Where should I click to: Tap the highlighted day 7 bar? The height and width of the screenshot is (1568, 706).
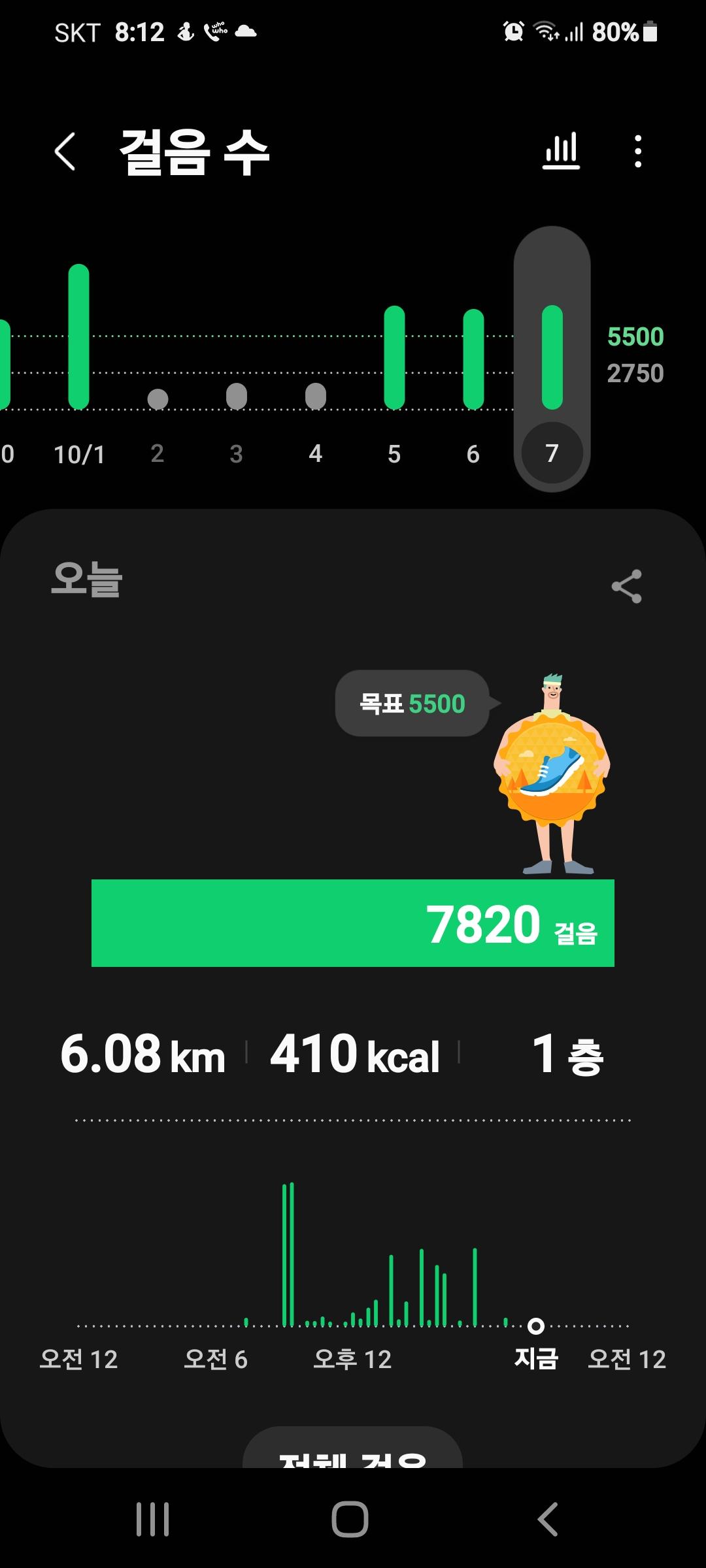coord(552,358)
